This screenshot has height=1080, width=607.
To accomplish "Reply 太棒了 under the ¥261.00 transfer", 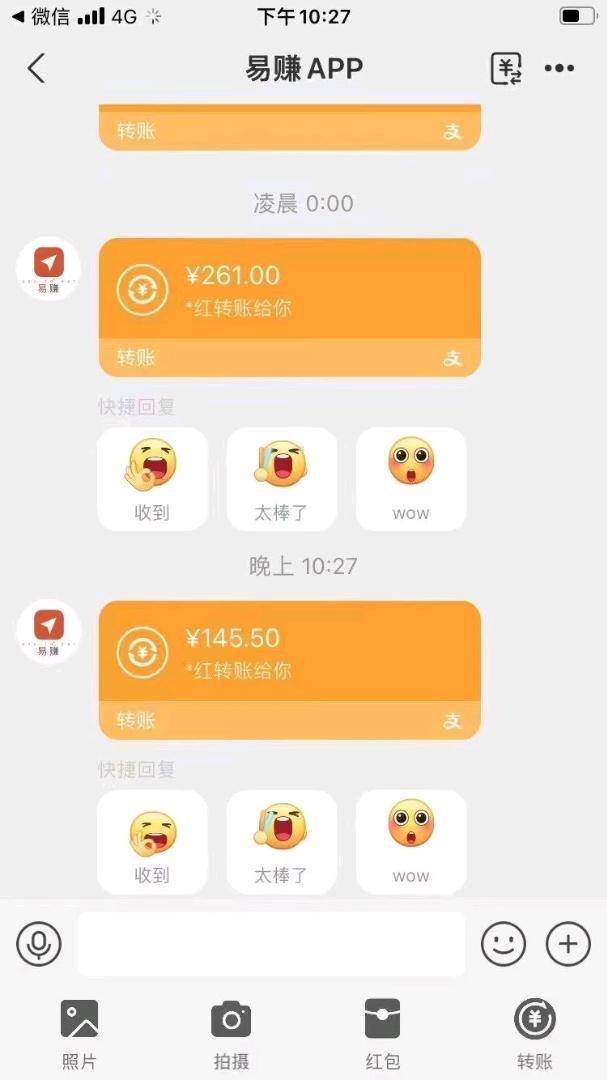I will (281, 479).
